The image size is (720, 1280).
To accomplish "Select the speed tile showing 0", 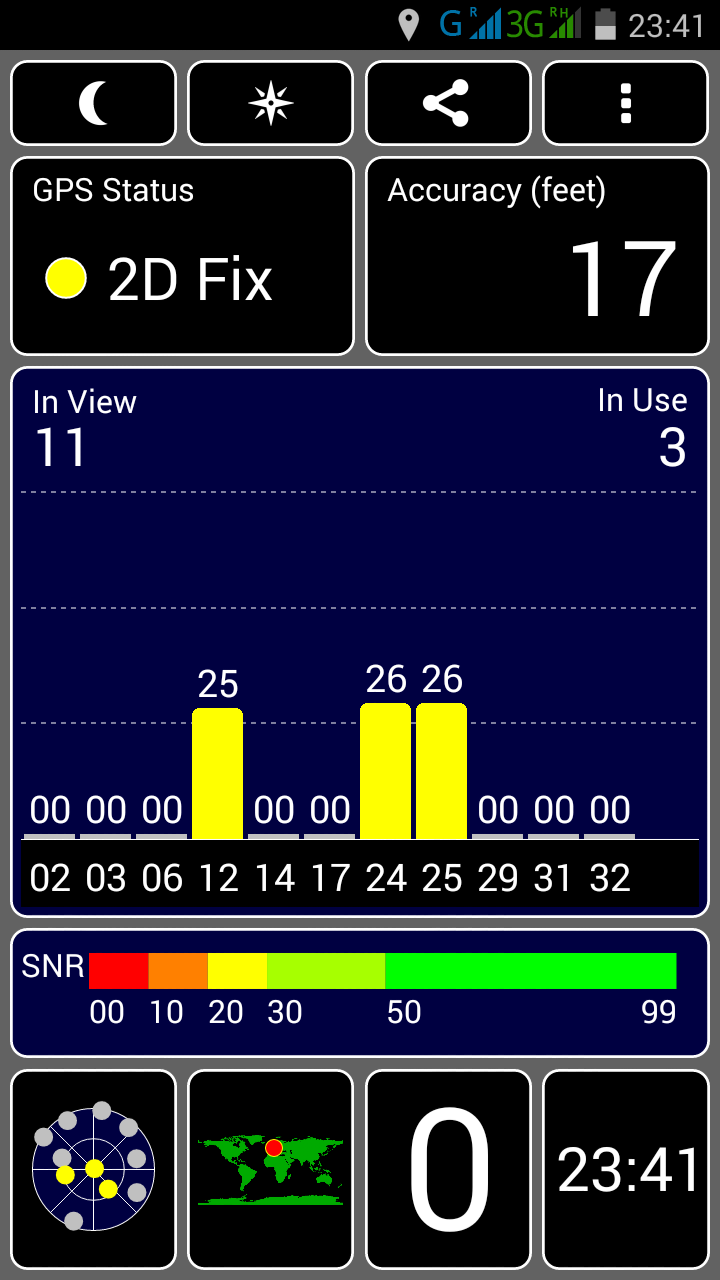I will (x=447, y=1168).
